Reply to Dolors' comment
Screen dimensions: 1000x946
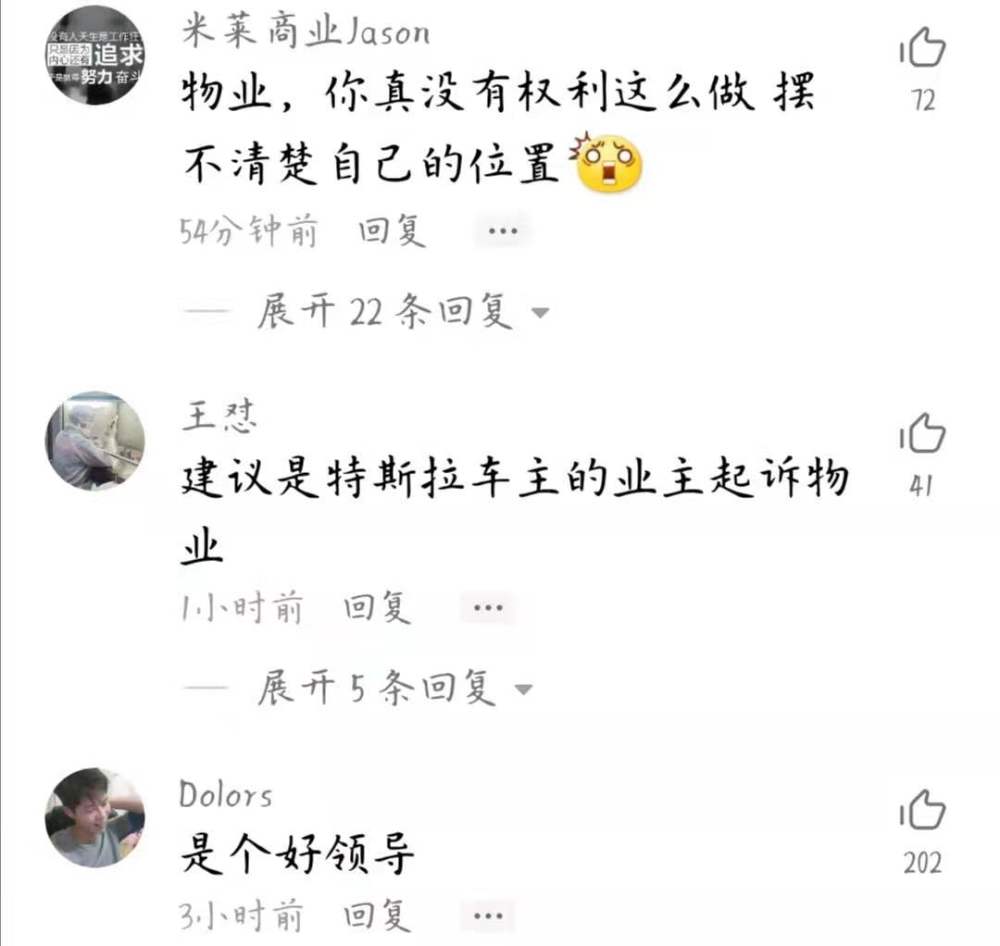[x=377, y=914]
